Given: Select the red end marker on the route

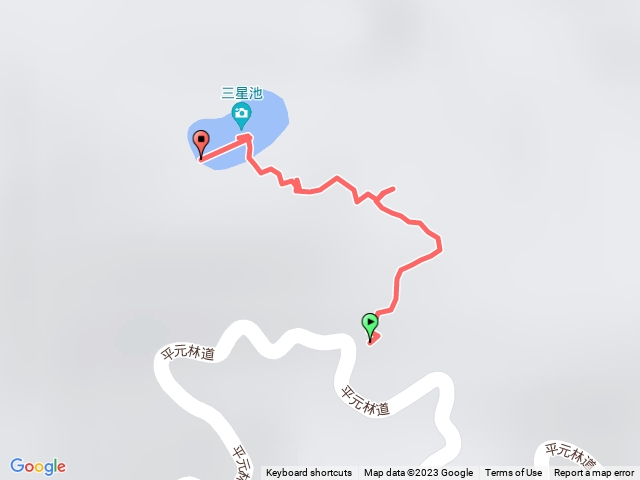Looking at the screenshot, I should (201, 142).
